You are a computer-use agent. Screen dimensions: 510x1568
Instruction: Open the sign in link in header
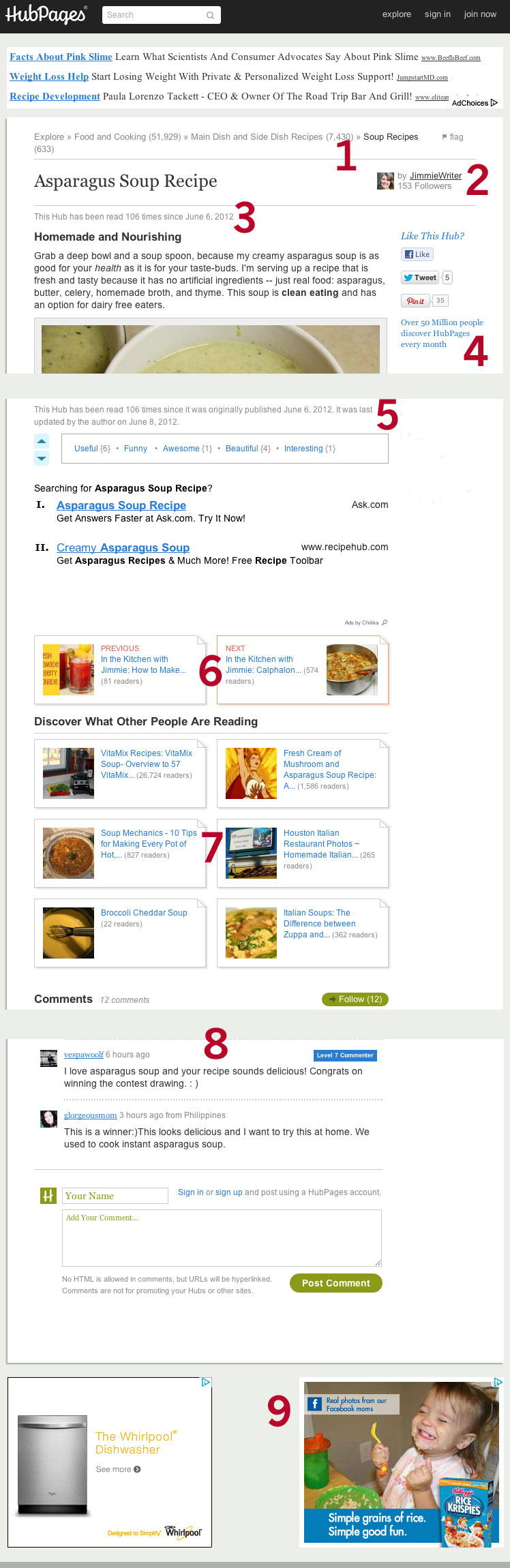point(437,14)
